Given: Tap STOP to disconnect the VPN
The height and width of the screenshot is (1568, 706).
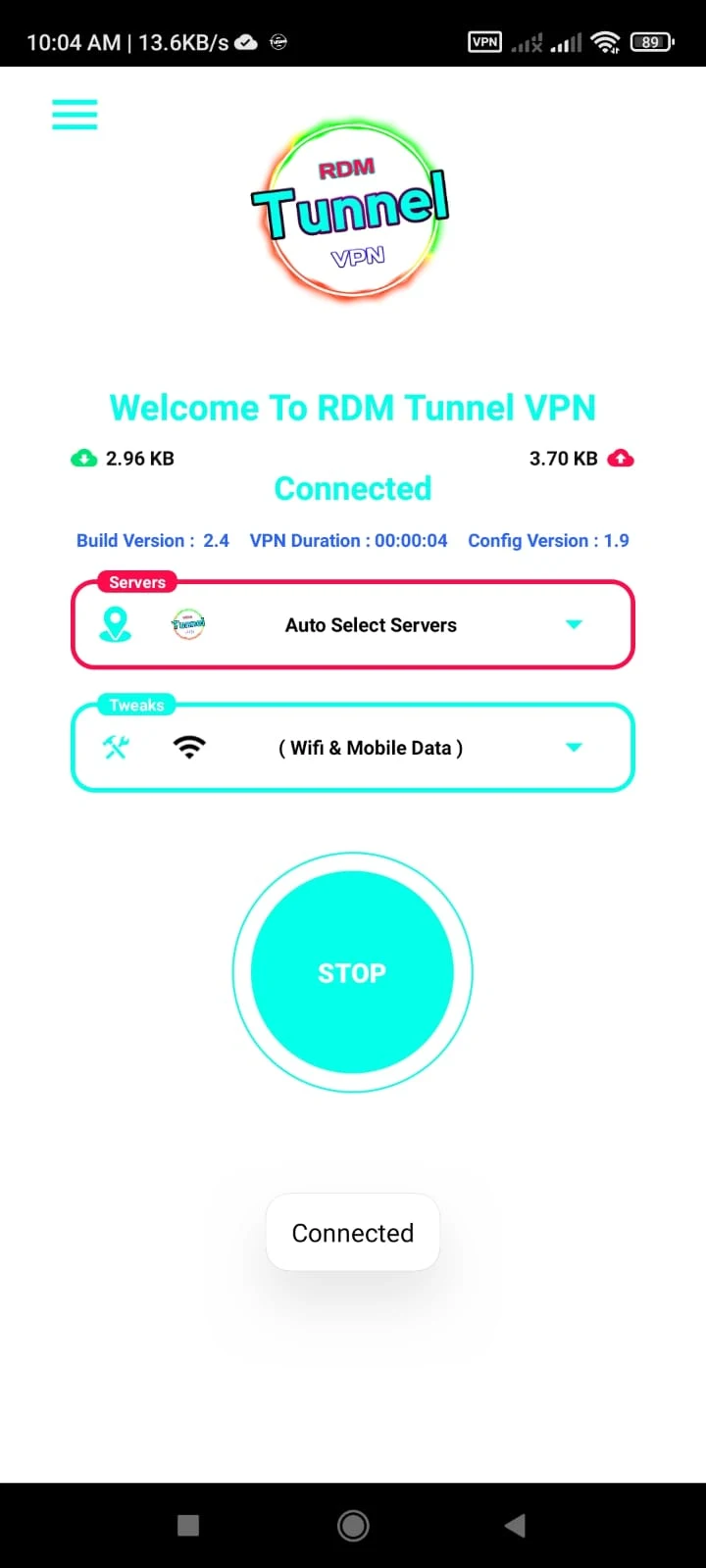Looking at the screenshot, I should pyautogui.click(x=352, y=972).
